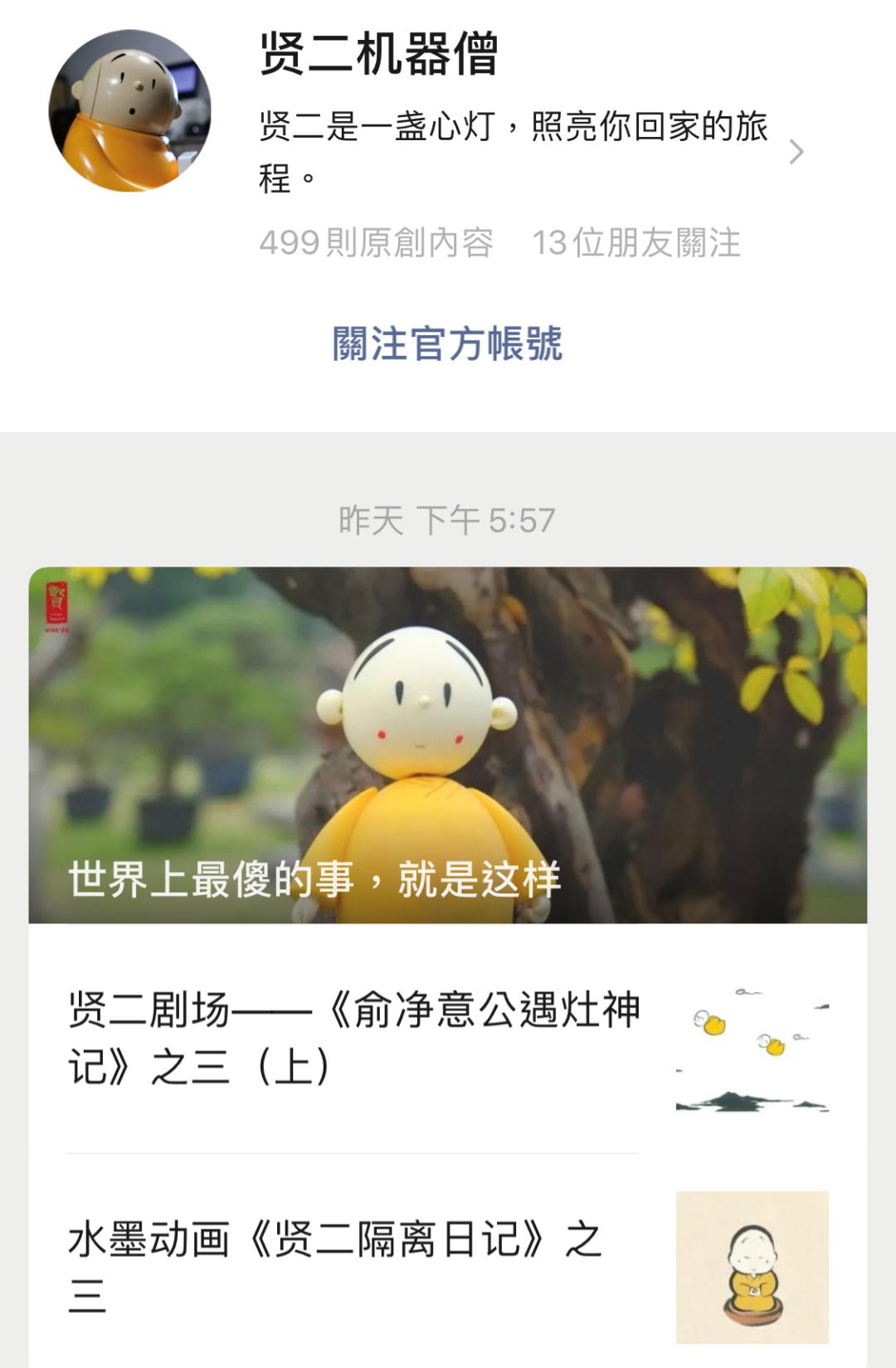Open article 世界上最傻的事，就是这样
Image resolution: width=896 pixels, height=1368 pixels.
[447, 744]
